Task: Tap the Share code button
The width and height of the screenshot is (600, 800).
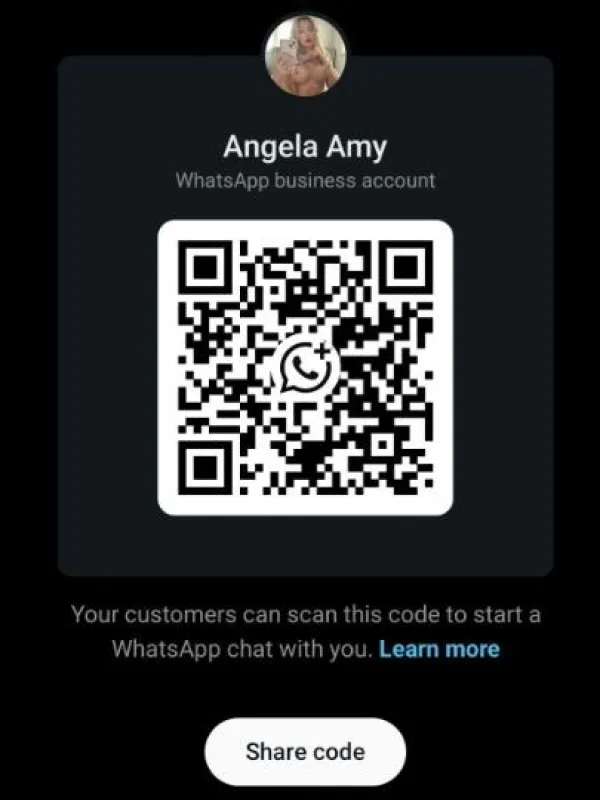Action: 305,751
